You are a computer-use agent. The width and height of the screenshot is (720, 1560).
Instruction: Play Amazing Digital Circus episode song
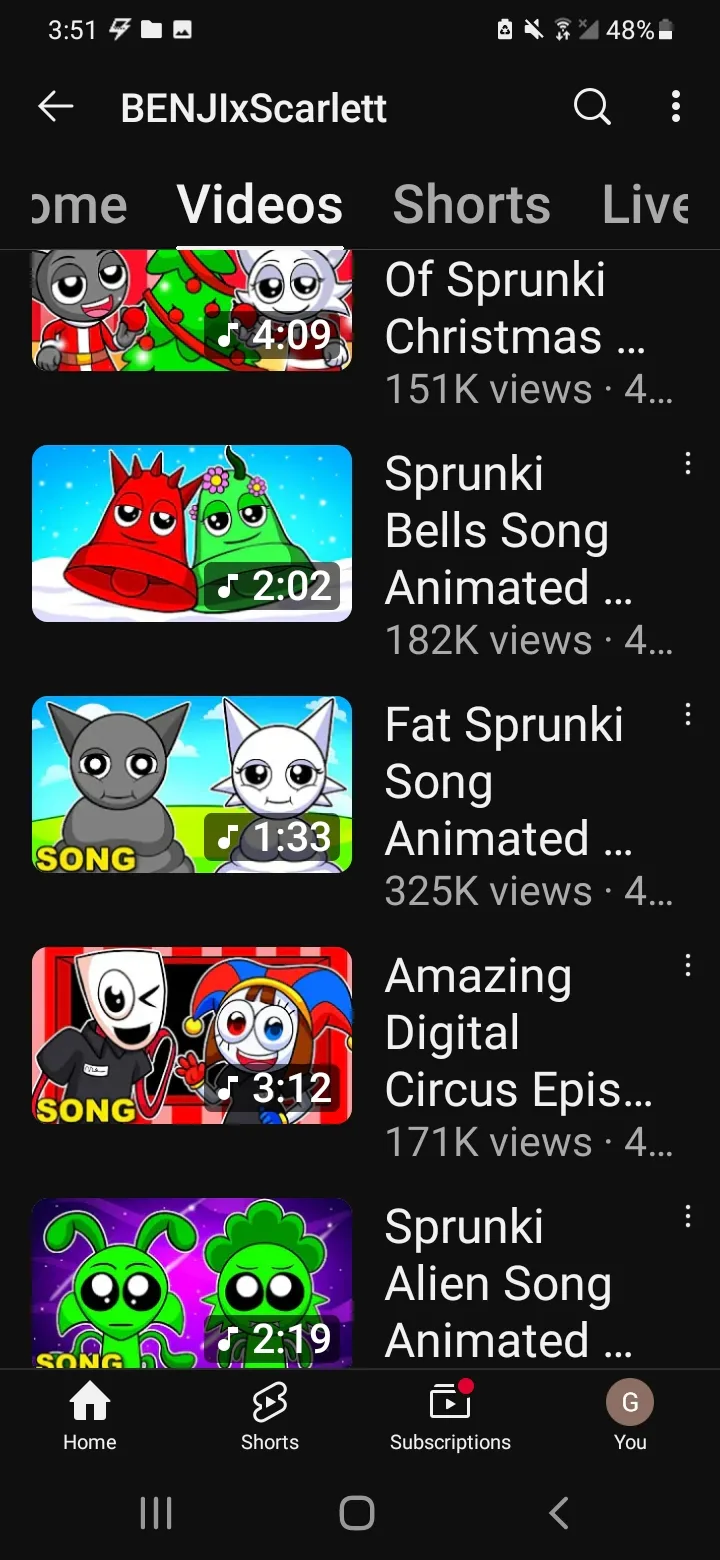tap(192, 1035)
